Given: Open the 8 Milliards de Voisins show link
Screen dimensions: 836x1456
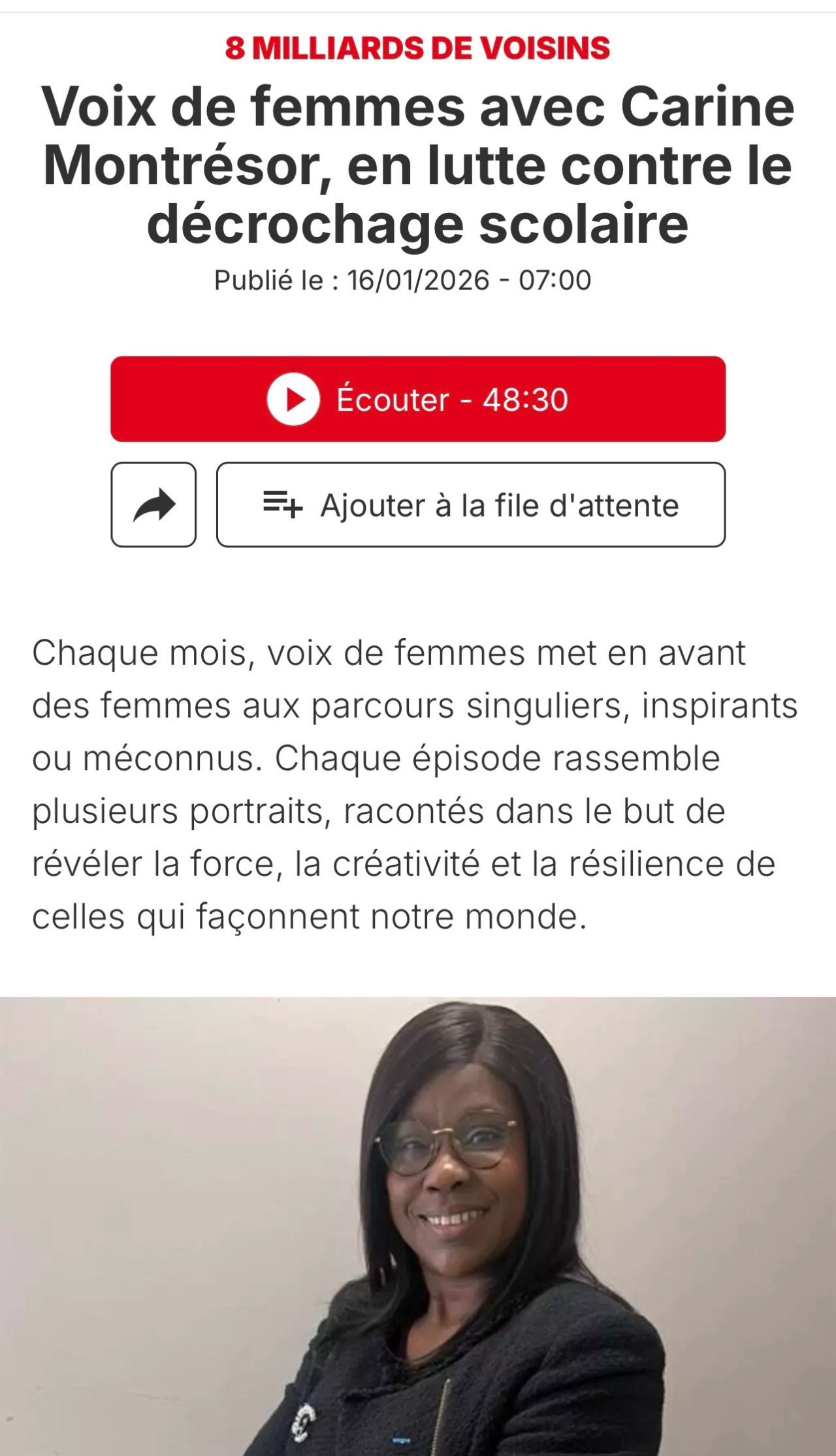Looking at the screenshot, I should click(x=417, y=48).
